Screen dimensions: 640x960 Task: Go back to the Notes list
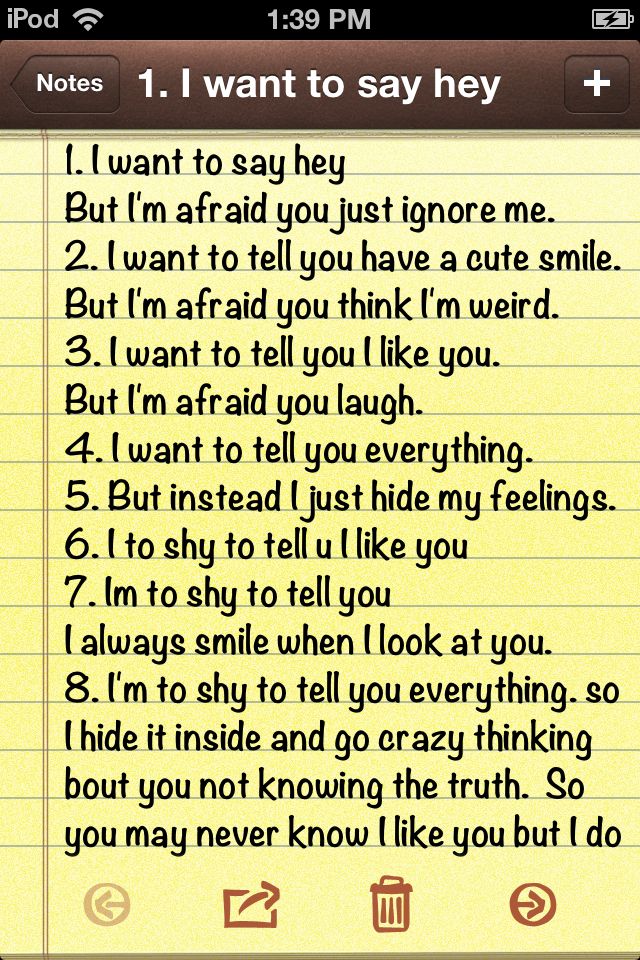coord(66,84)
